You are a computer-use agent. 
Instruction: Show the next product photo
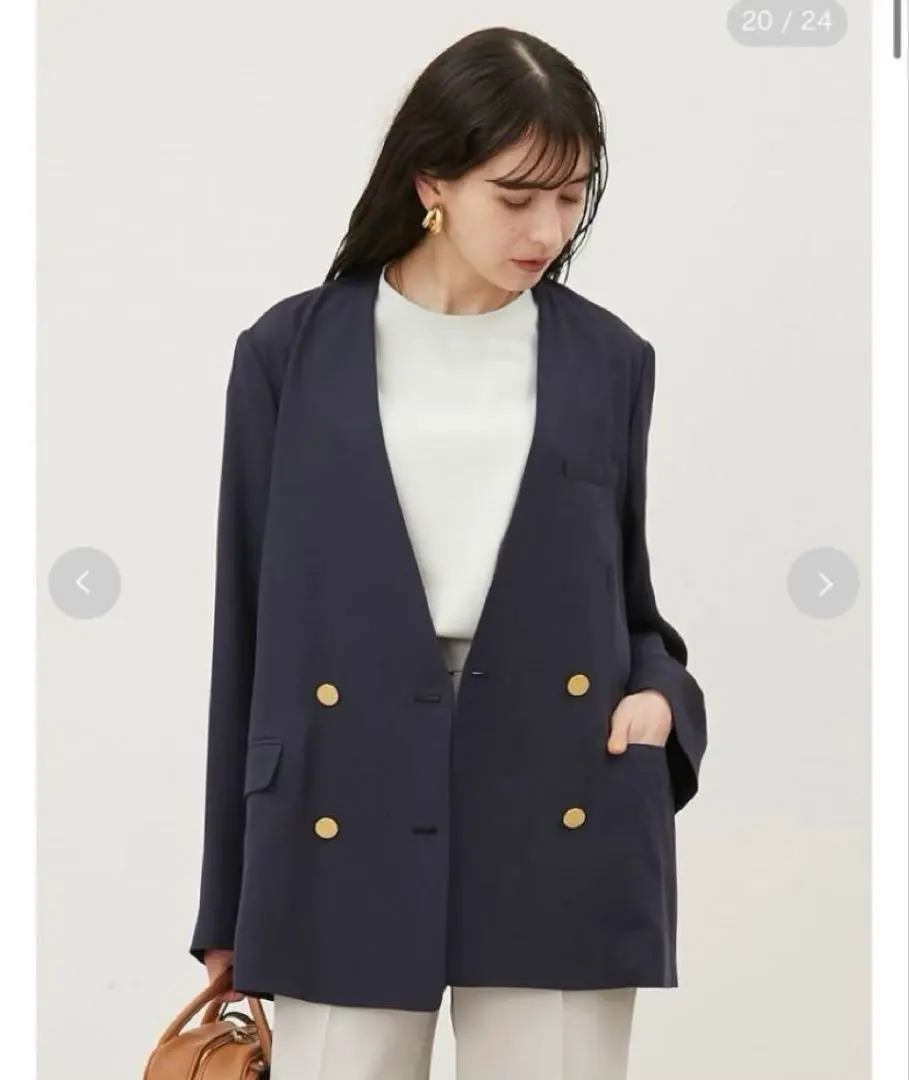click(x=823, y=583)
